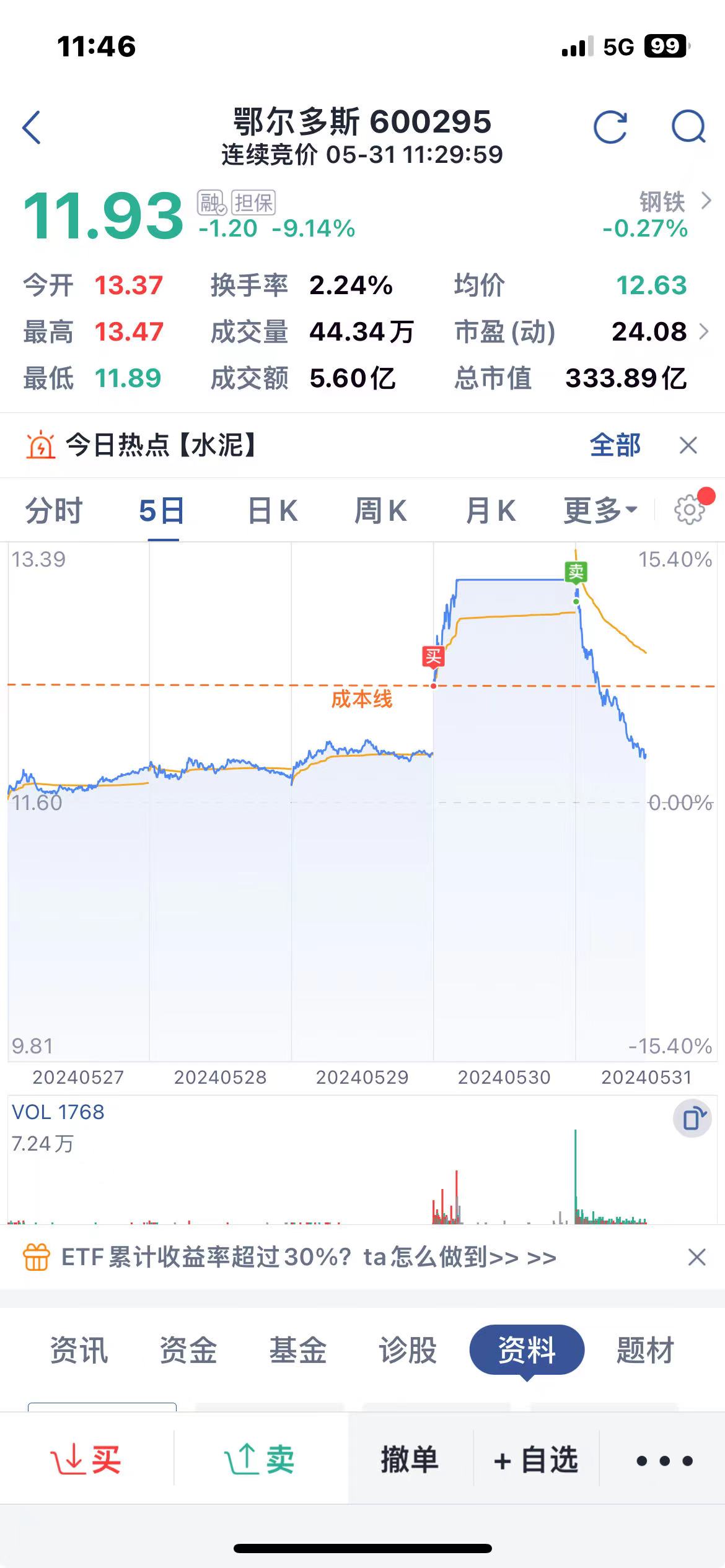Open the 资金 tab
The height and width of the screenshot is (1568, 725).
click(188, 1350)
